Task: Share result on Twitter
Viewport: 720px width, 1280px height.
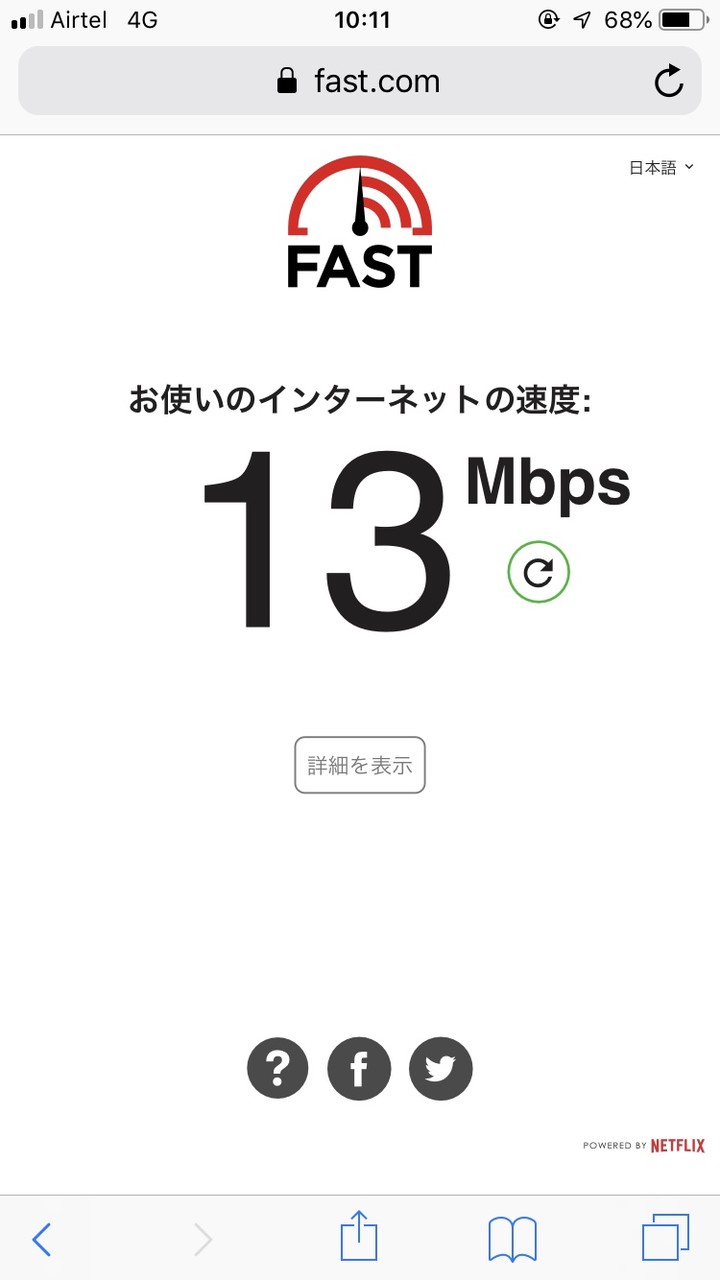Action: click(x=440, y=1068)
